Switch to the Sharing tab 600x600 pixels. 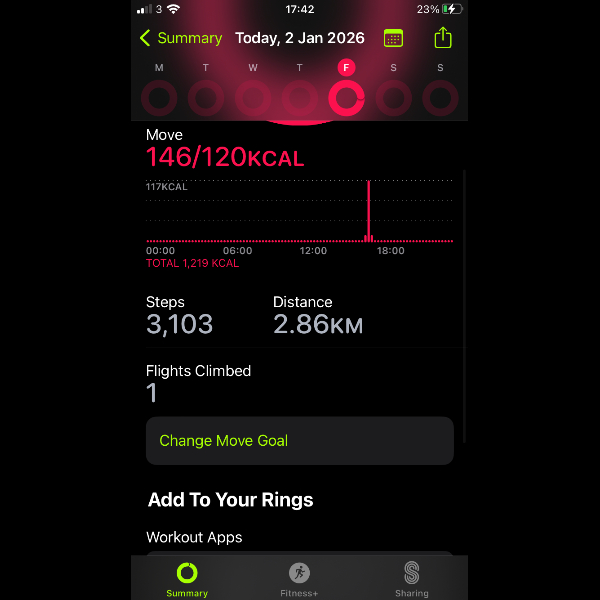(x=411, y=578)
